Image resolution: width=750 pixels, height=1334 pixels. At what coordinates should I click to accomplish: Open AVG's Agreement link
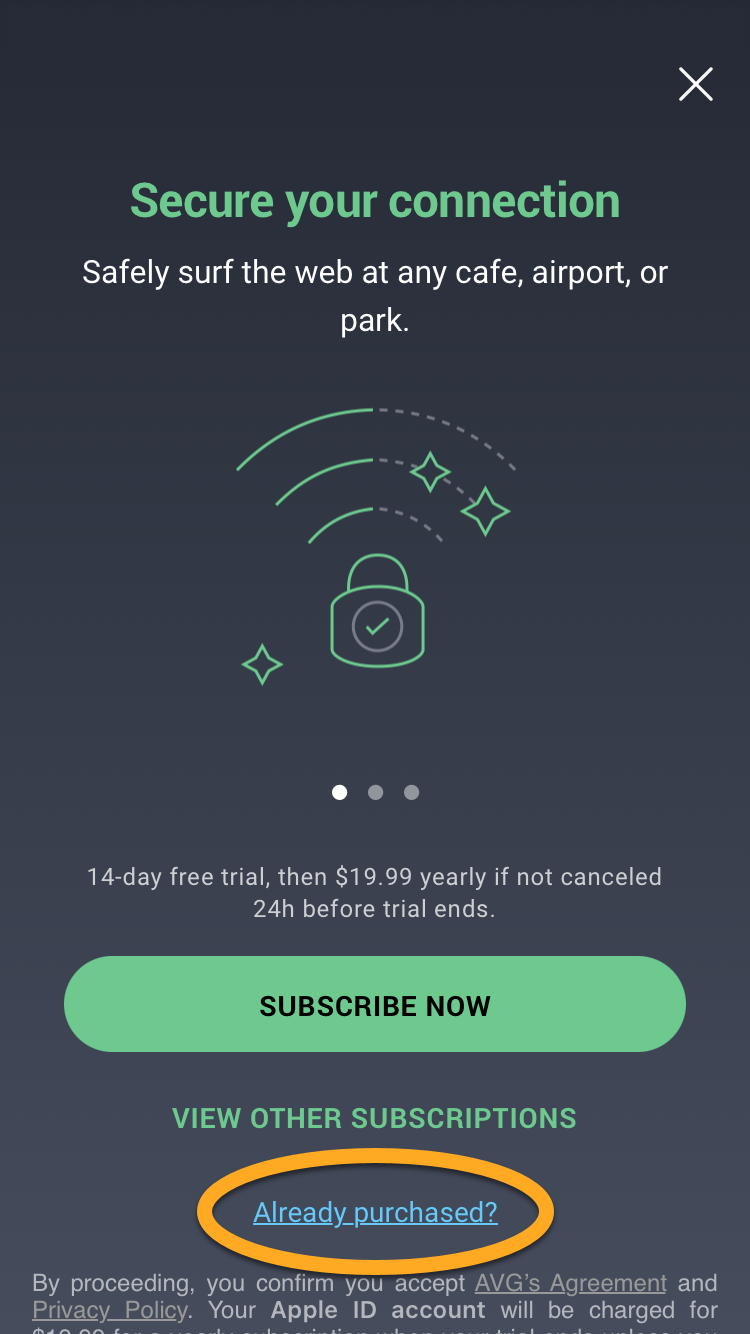pyautogui.click(x=570, y=1283)
